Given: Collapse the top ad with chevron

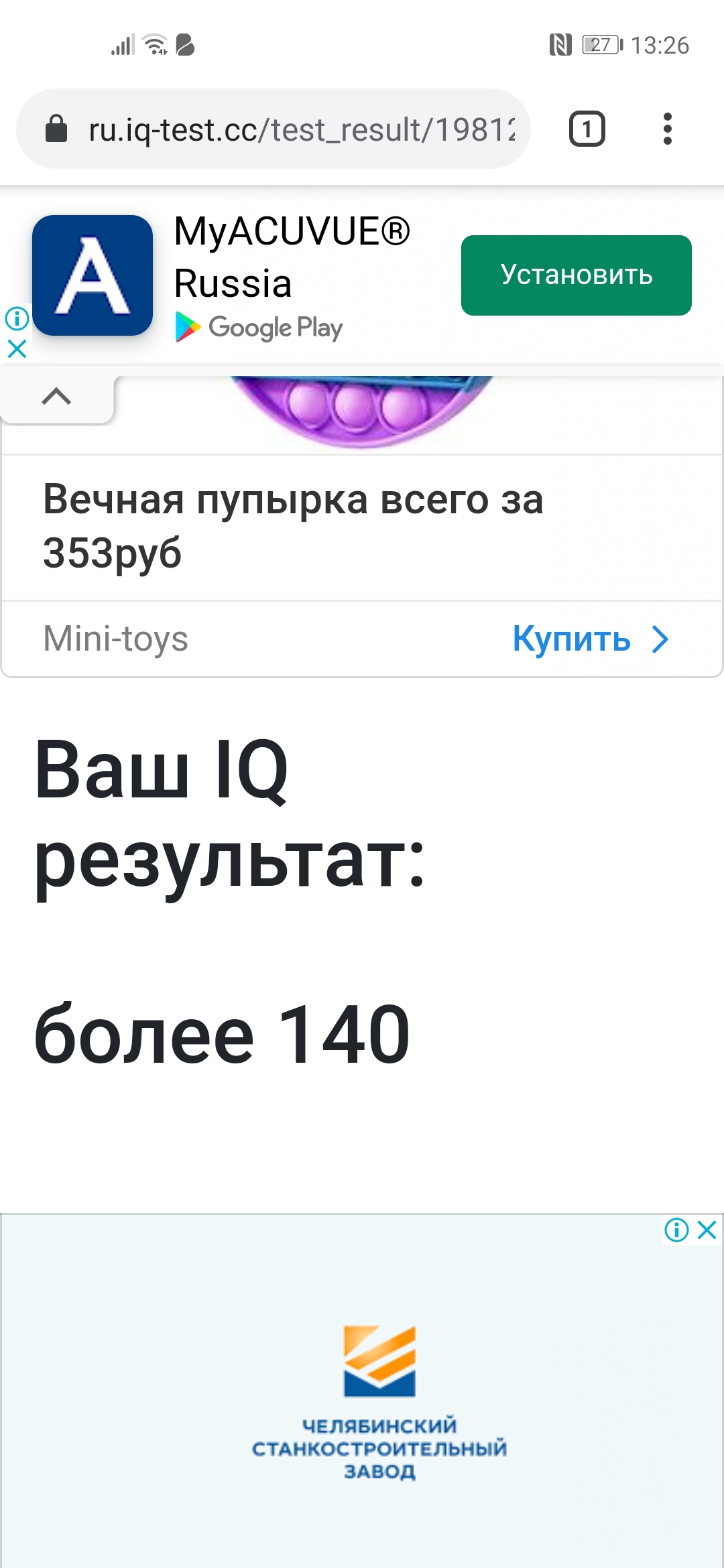Looking at the screenshot, I should click(x=56, y=397).
